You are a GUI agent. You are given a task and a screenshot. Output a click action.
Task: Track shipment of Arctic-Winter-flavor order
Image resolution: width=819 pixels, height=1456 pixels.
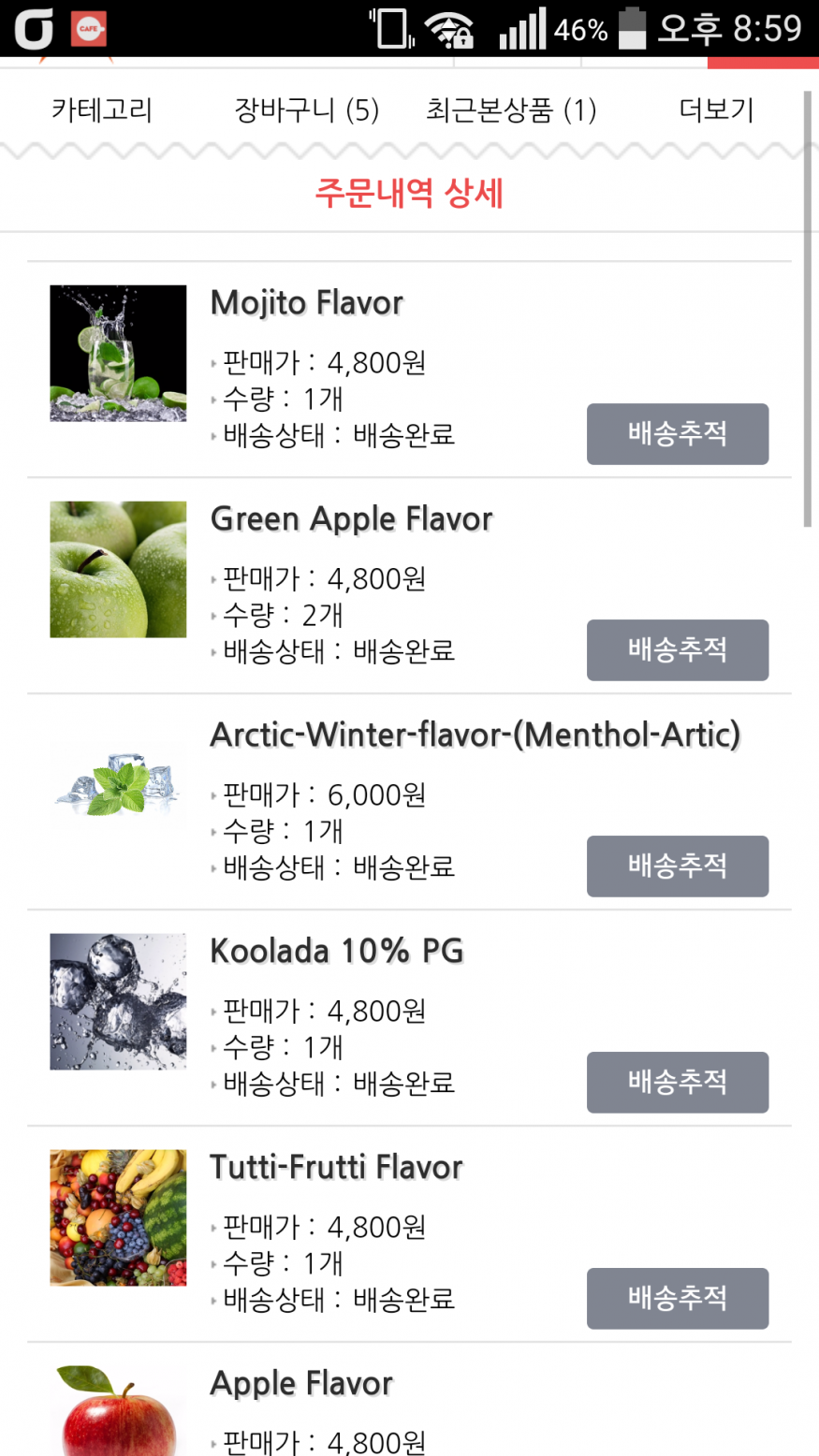pyautogui.click(x=678, y=866)
